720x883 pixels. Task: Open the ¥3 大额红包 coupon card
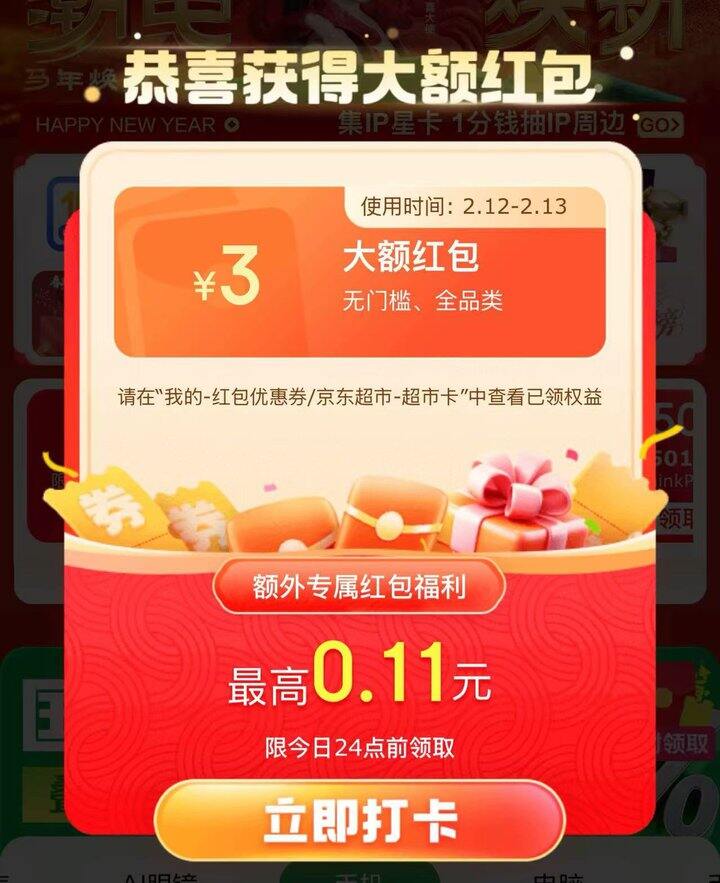click(x=360, y=272)
